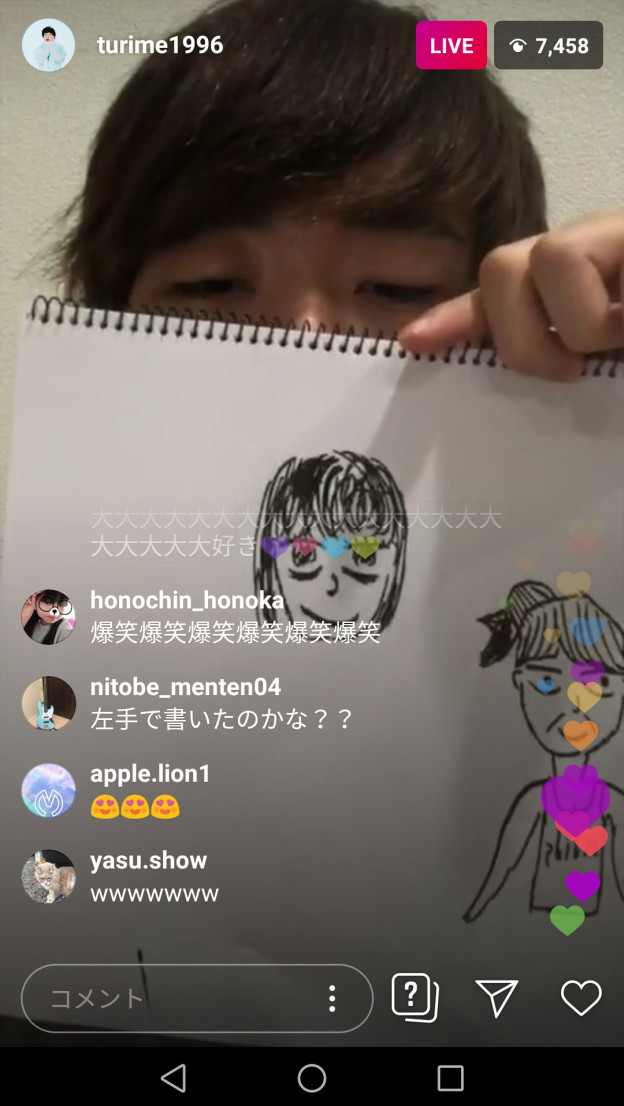Go back using system back button
This screenshot has width=624, height=1106.
[x=173, y=1077]
